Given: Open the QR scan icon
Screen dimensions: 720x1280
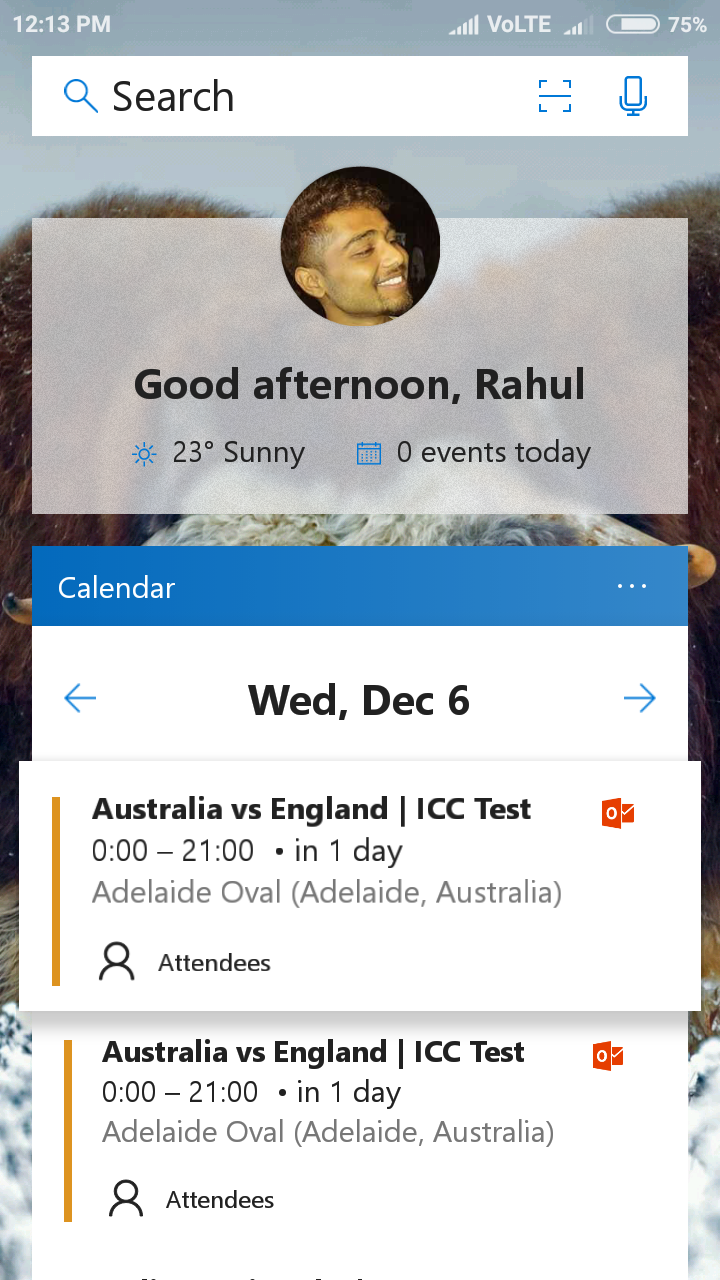Looking at the screenshot, I should point(555,96).
